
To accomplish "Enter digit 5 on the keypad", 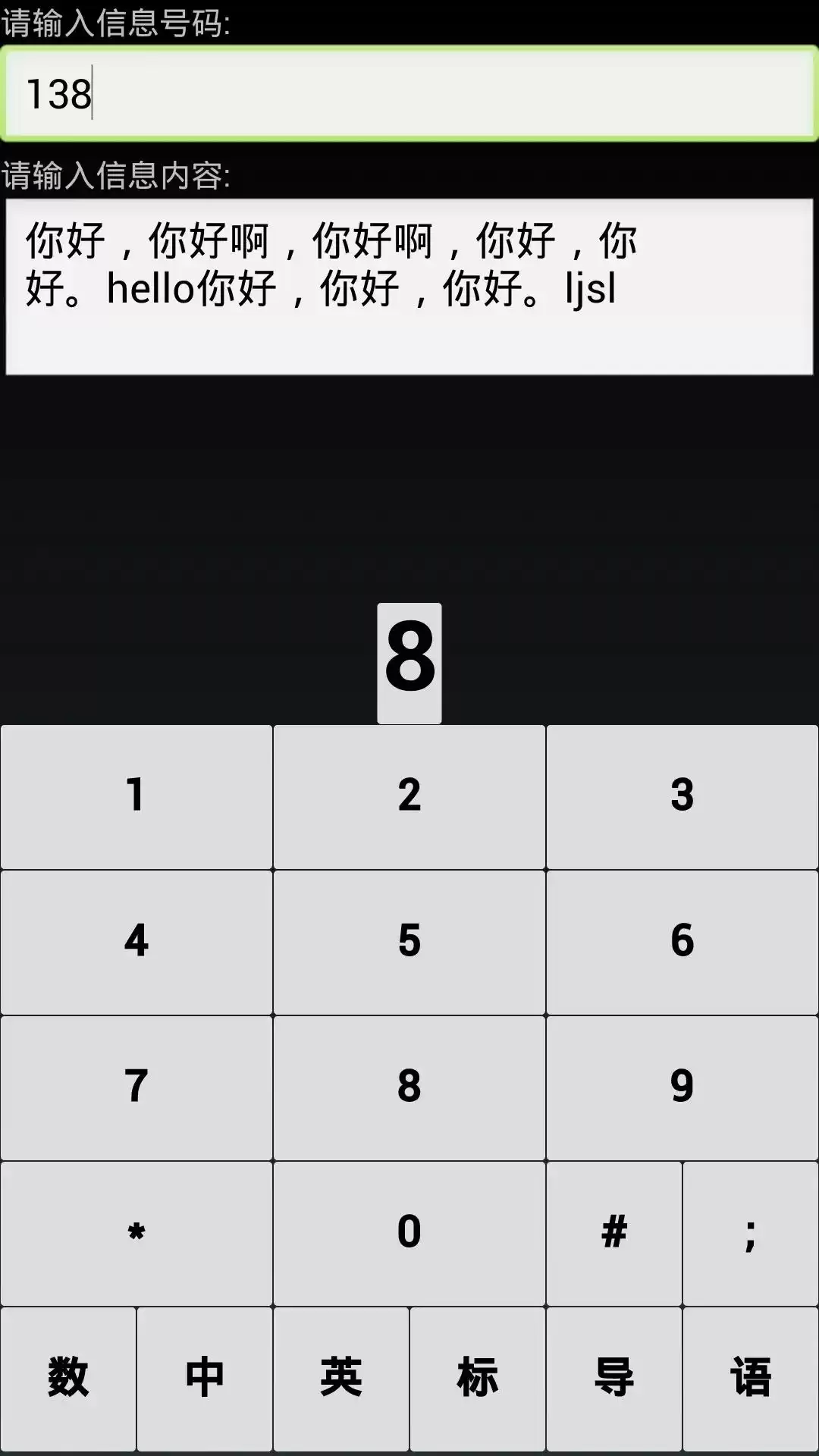I will (x=409, y=942).
